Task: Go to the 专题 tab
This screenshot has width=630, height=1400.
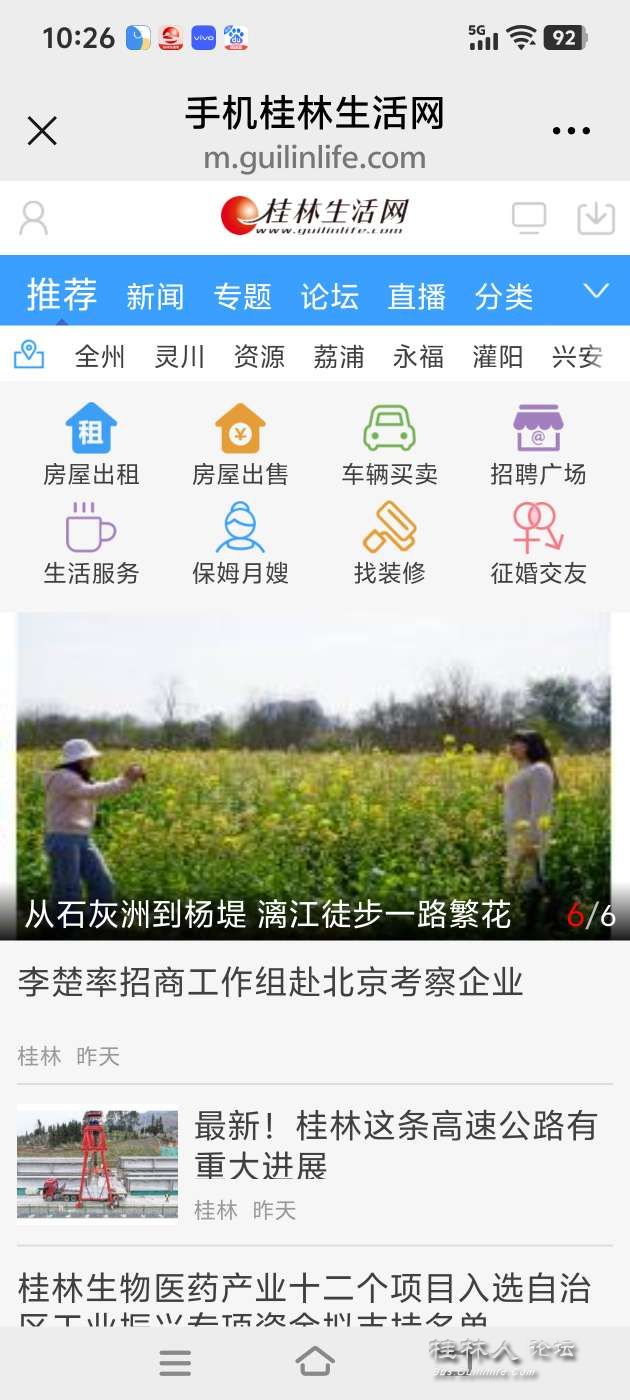Action: [x=242, y=296]
